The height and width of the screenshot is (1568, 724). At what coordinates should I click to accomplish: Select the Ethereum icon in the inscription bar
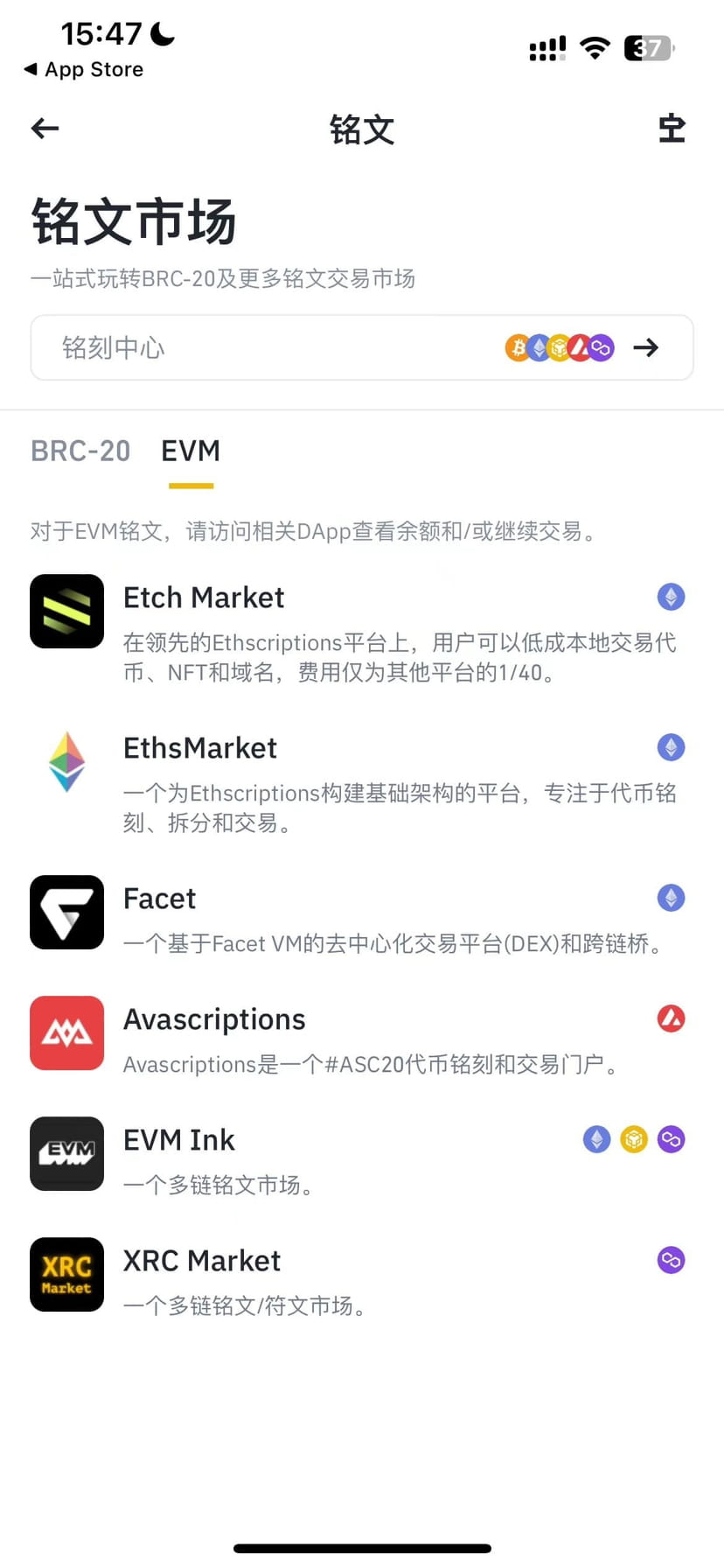[539, 347]
